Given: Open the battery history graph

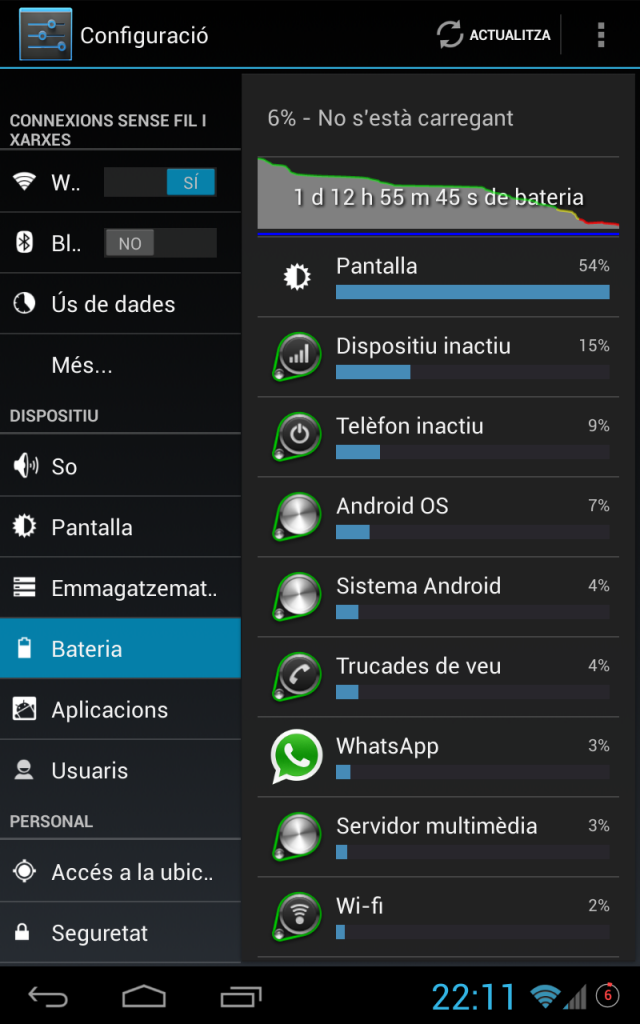Looking at the screenshot, I should click(438, 196).
